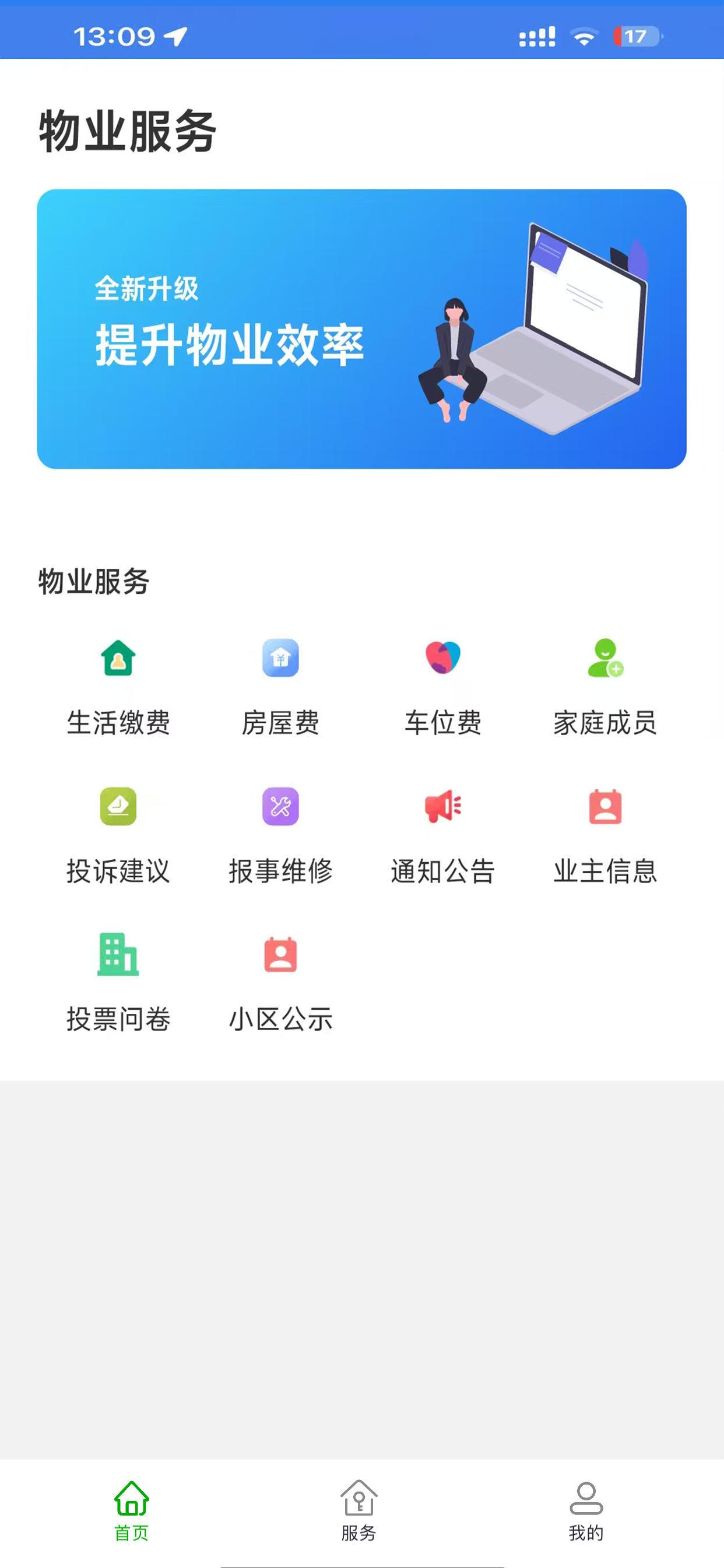Tap the 提升物业效率 promo banner

[362, 328]
